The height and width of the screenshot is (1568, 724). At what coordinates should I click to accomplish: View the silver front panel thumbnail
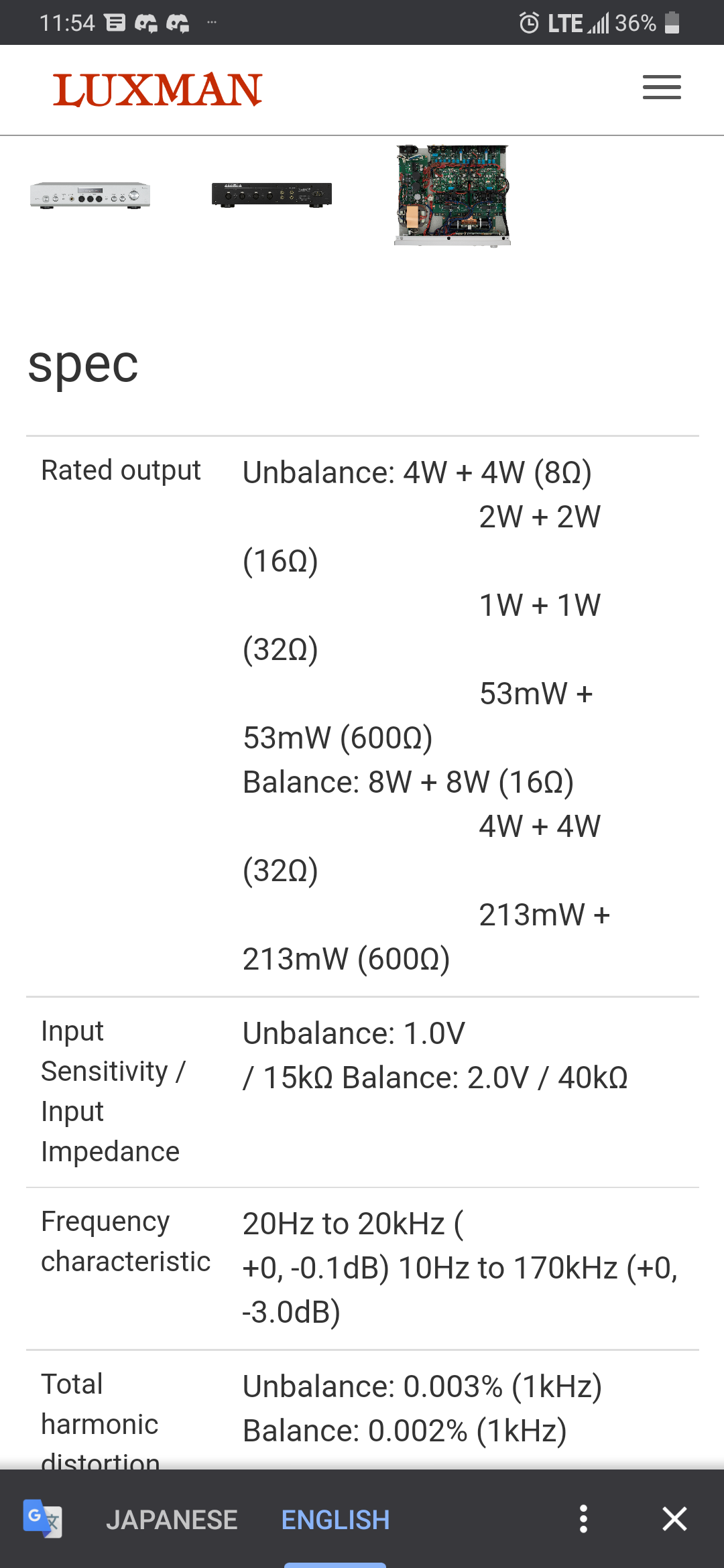click(90, 195)
